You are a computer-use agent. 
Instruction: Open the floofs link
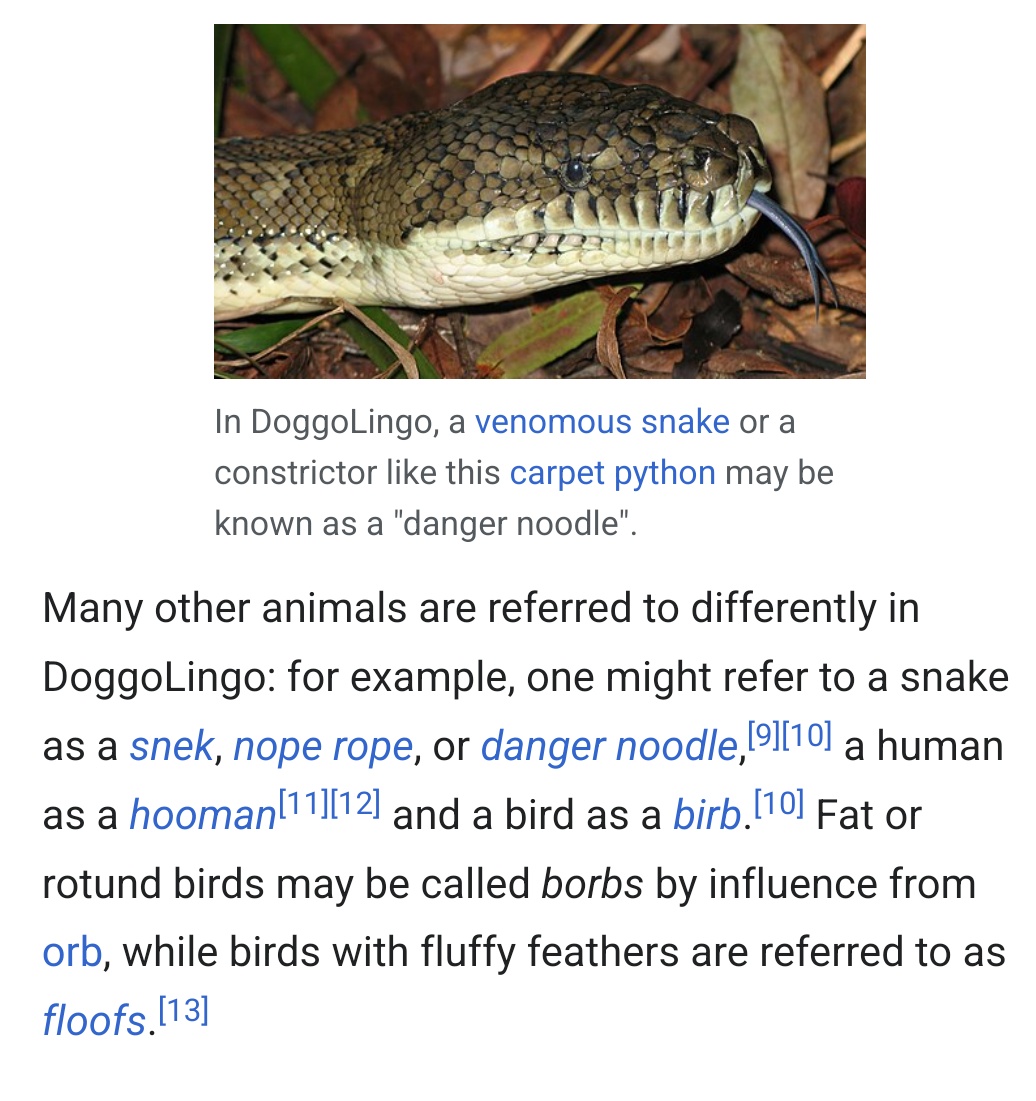click(x=94, y=1021)
